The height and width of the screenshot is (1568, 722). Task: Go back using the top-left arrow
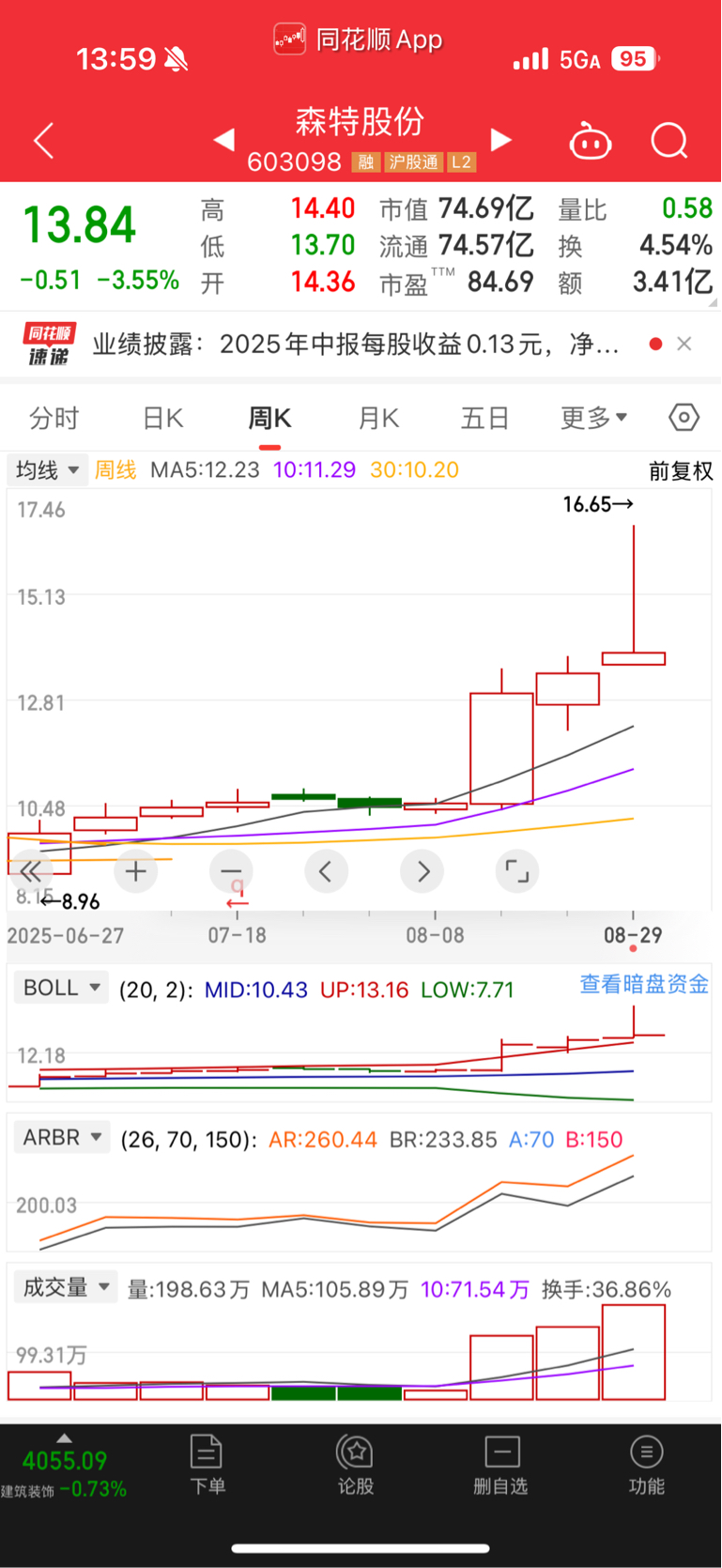[x=43, y=141]
